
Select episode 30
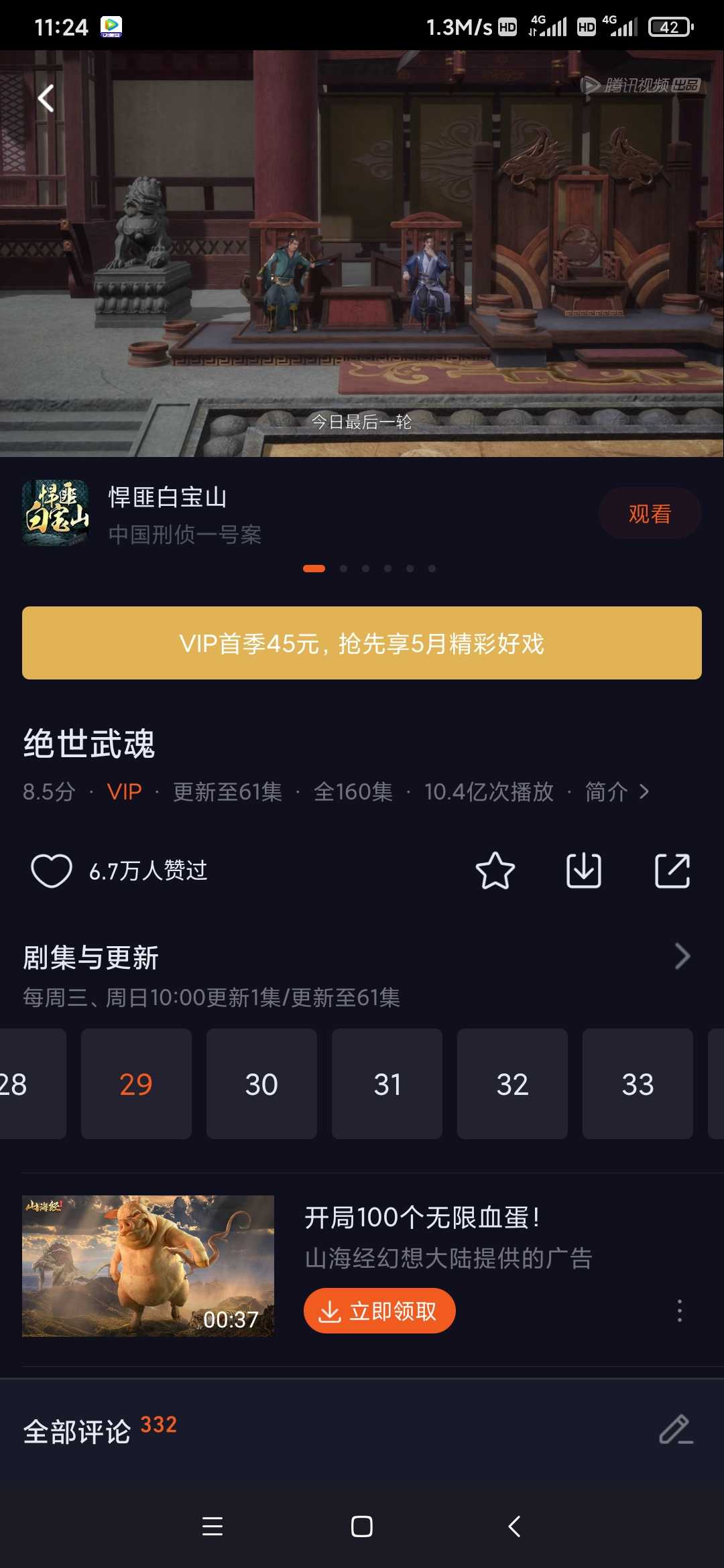pyautogui.click(x=261, y=1084)
